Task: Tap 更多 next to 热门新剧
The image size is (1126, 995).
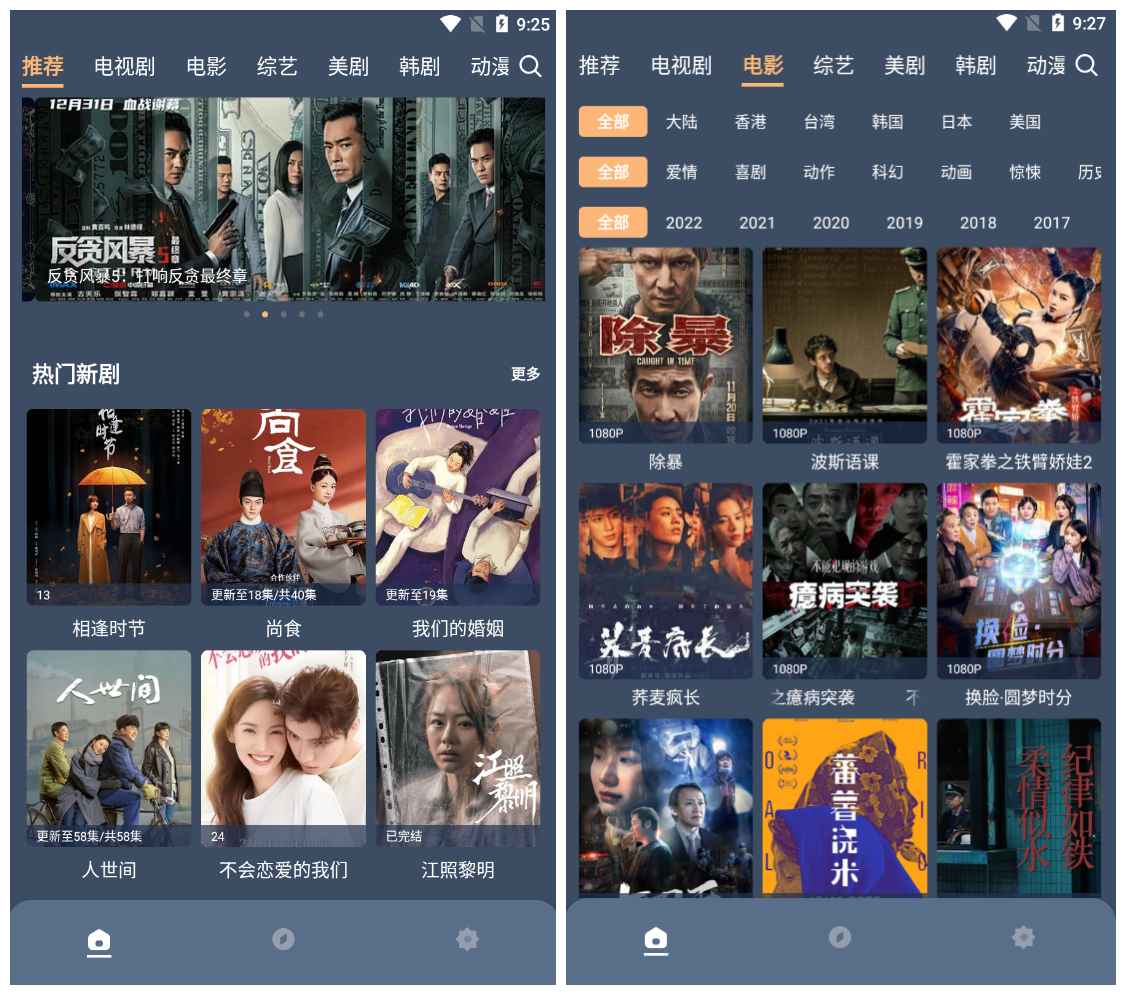Action: (525, 374)
